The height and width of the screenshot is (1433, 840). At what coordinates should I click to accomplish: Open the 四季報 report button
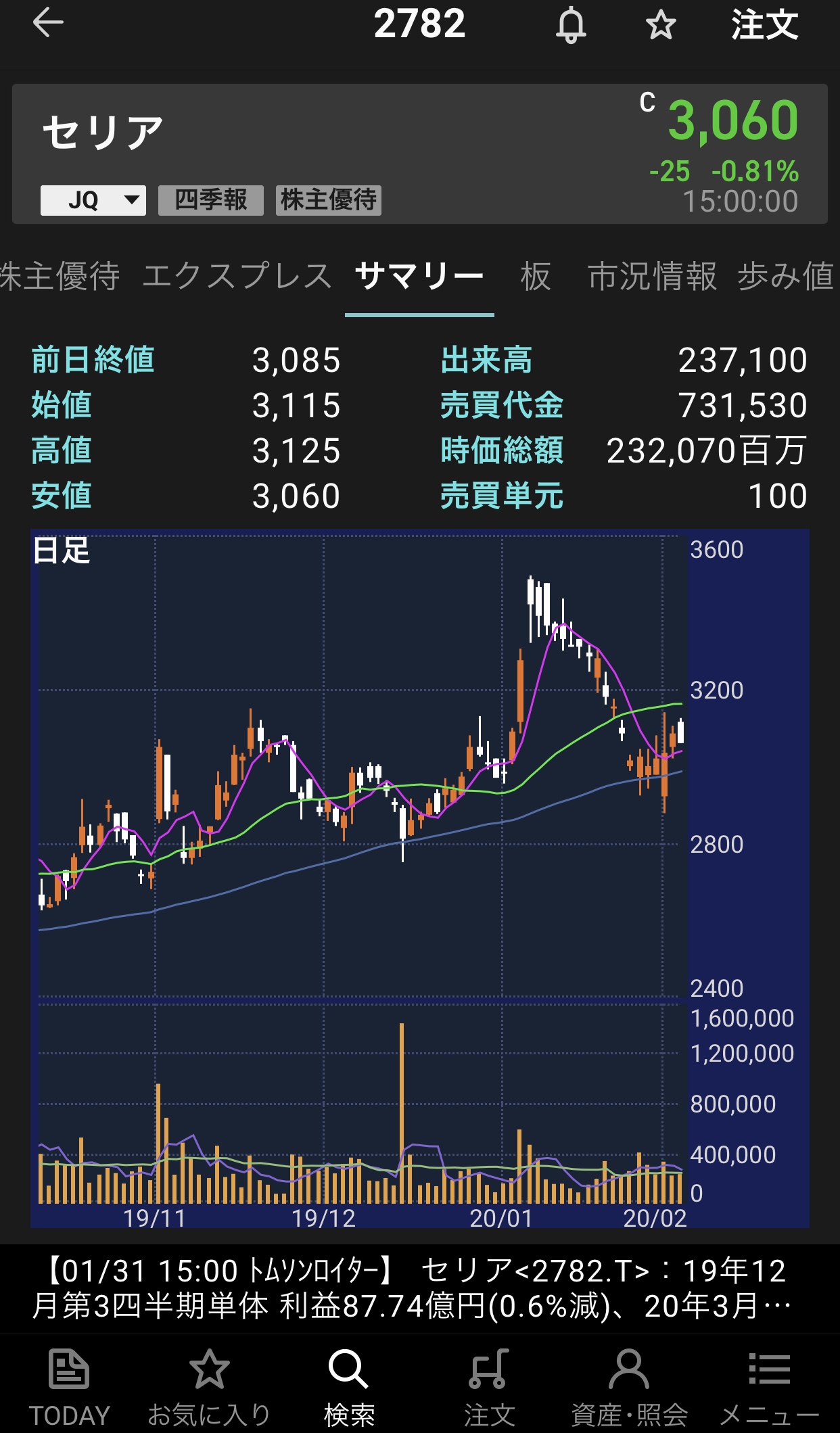point(211,200)
